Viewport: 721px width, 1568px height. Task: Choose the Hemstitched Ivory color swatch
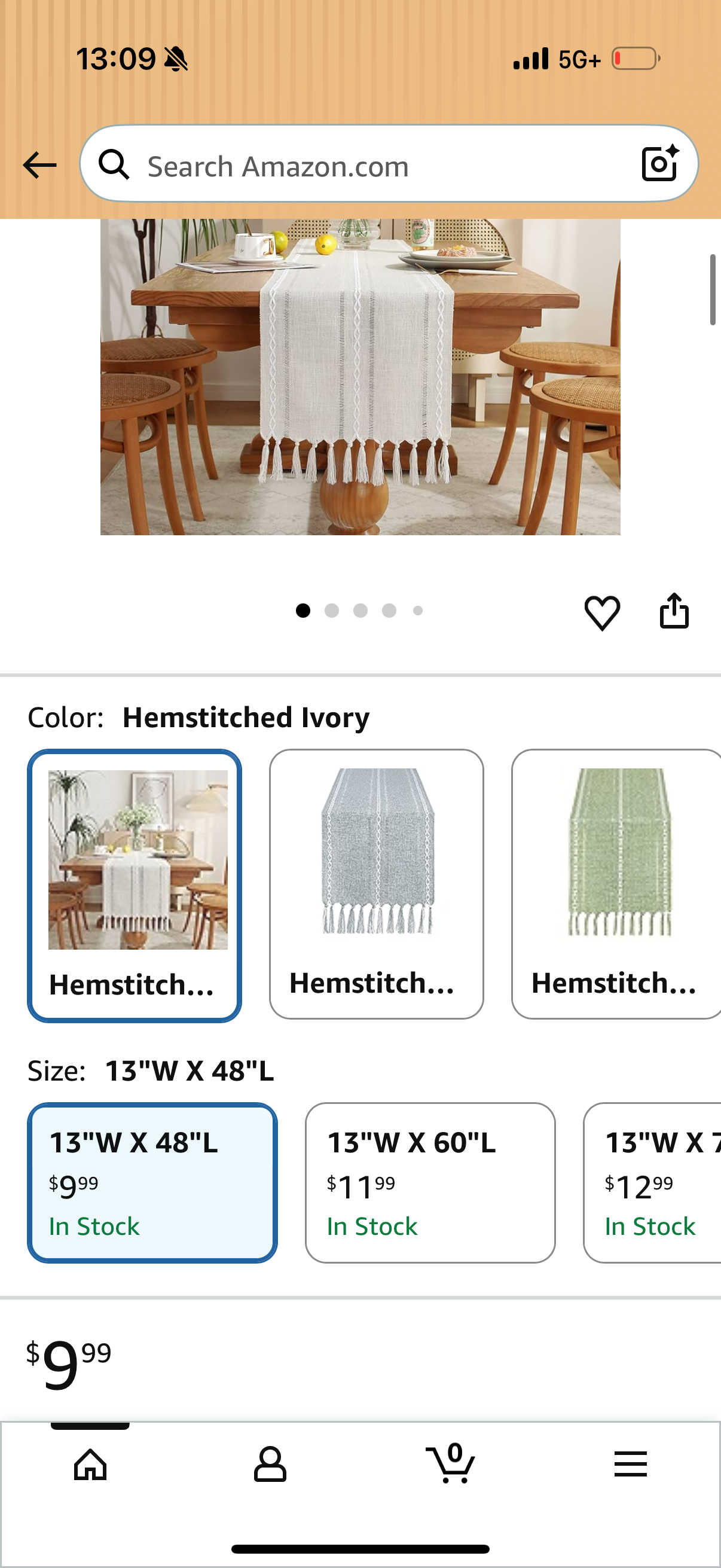pyautogui.click(x=135, y=886)
